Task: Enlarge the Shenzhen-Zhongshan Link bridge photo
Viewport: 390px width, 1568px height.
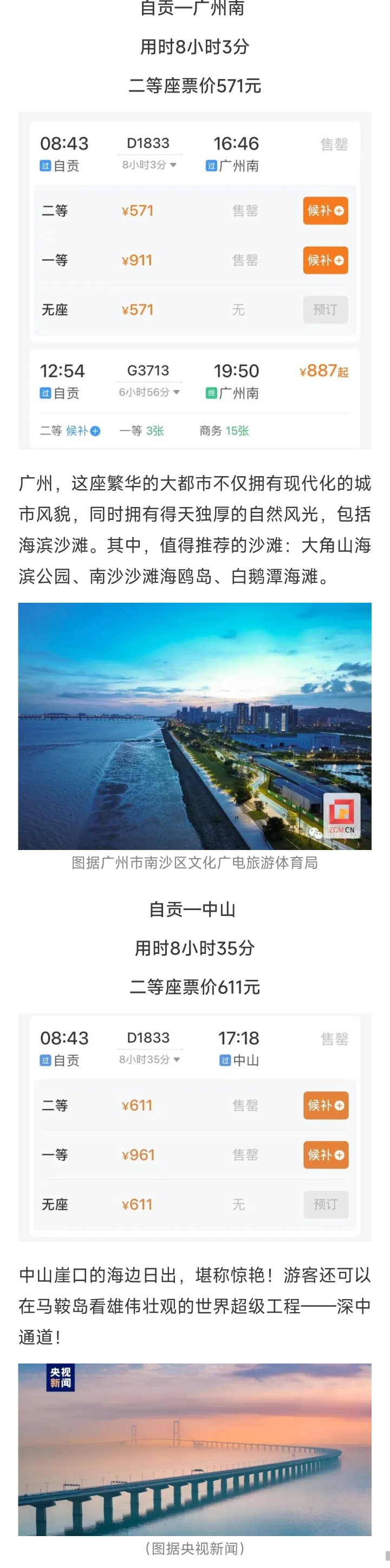Action: pyautogui.click(x=194, y=1449)
